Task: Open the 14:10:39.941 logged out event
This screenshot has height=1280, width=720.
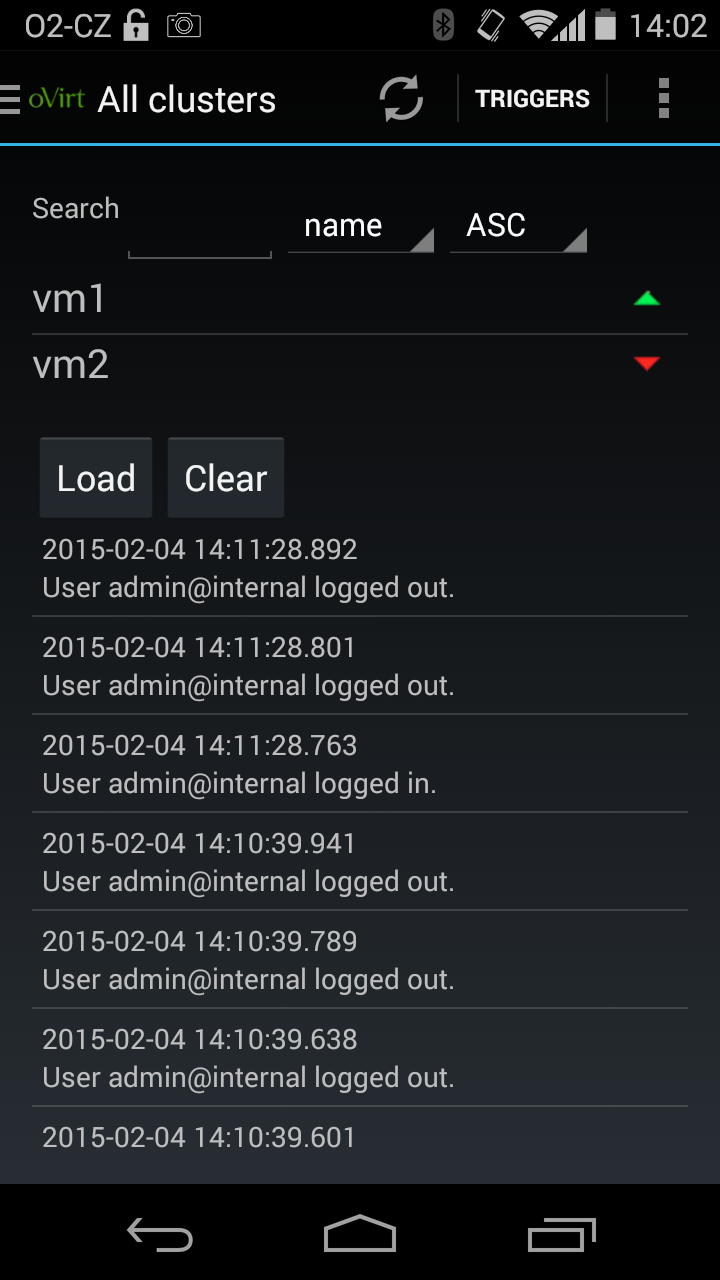Action: coord(359,862)
